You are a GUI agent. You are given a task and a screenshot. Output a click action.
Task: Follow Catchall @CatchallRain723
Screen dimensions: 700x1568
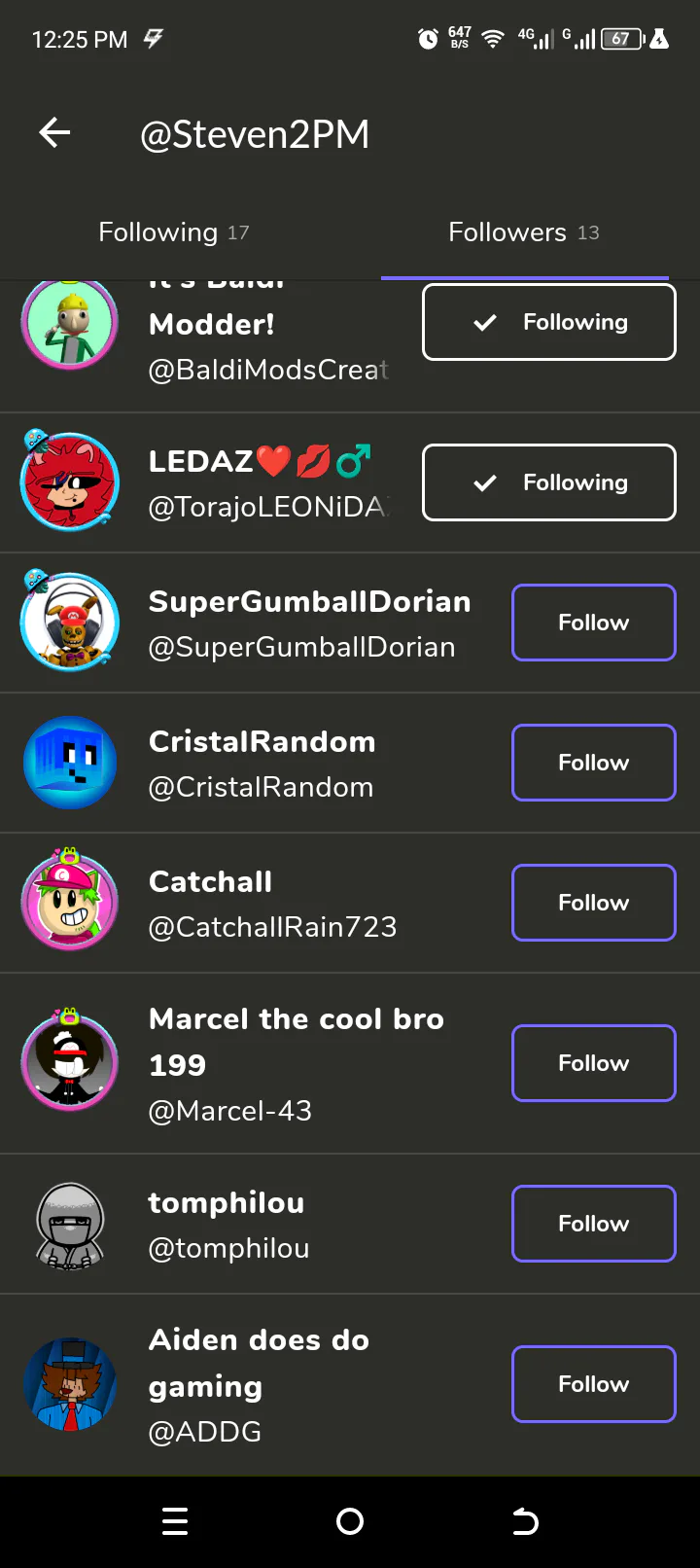coord(594,903)
